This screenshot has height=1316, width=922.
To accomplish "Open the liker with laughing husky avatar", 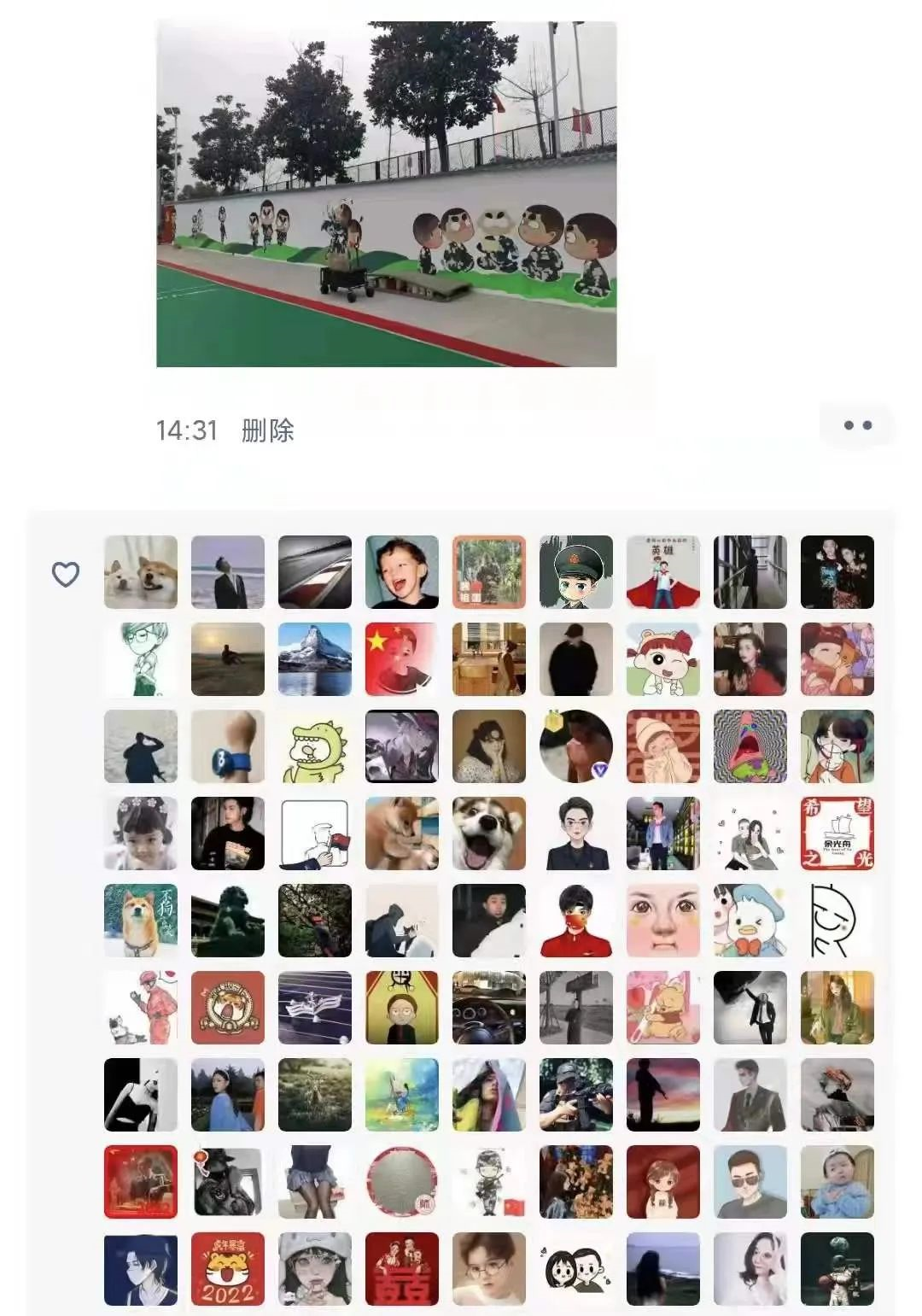I will click(x=489, y=833).
